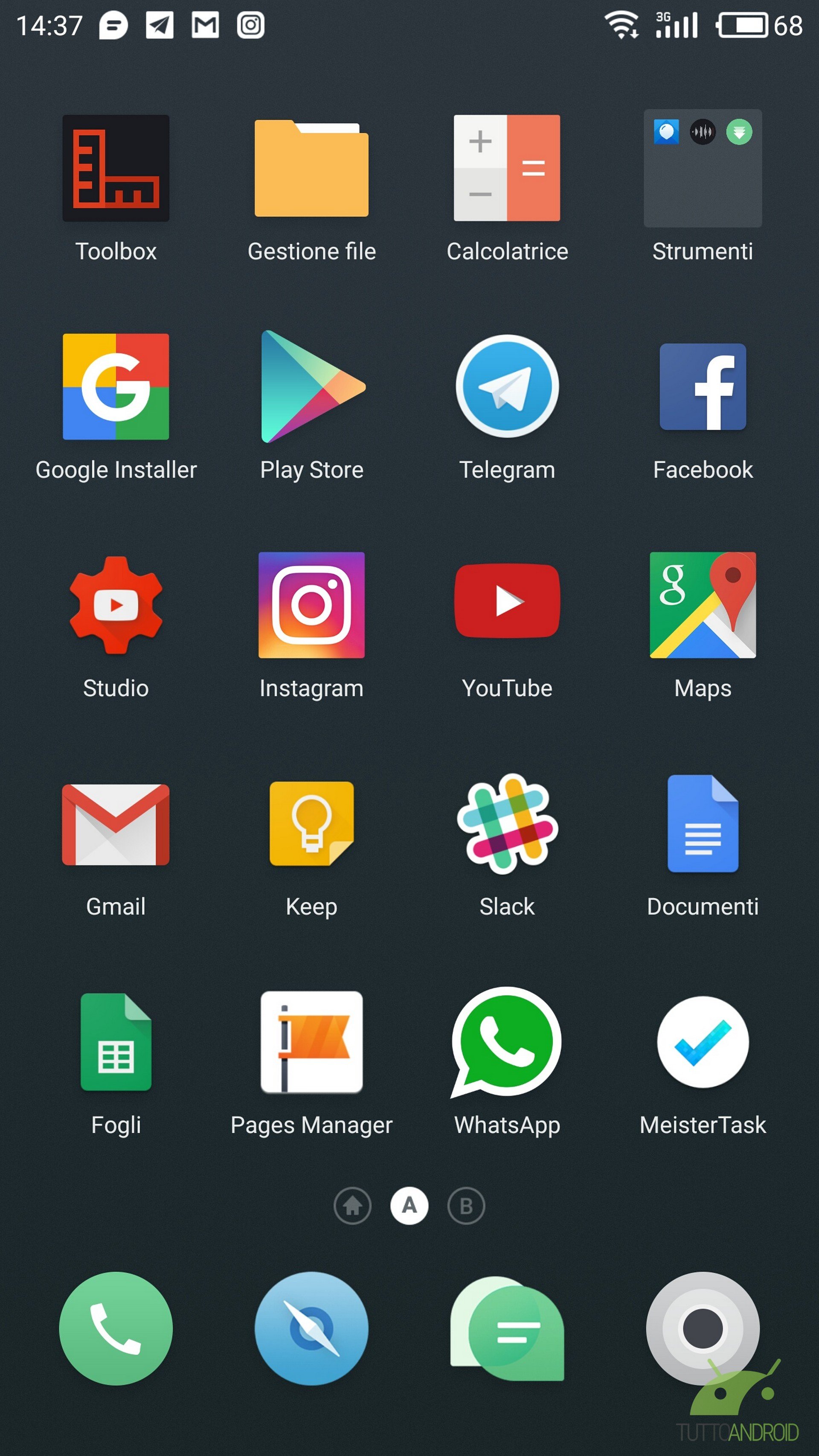819x1456 pixels.
Task: Open MeisterTask app
Action: pos(703,1042)
